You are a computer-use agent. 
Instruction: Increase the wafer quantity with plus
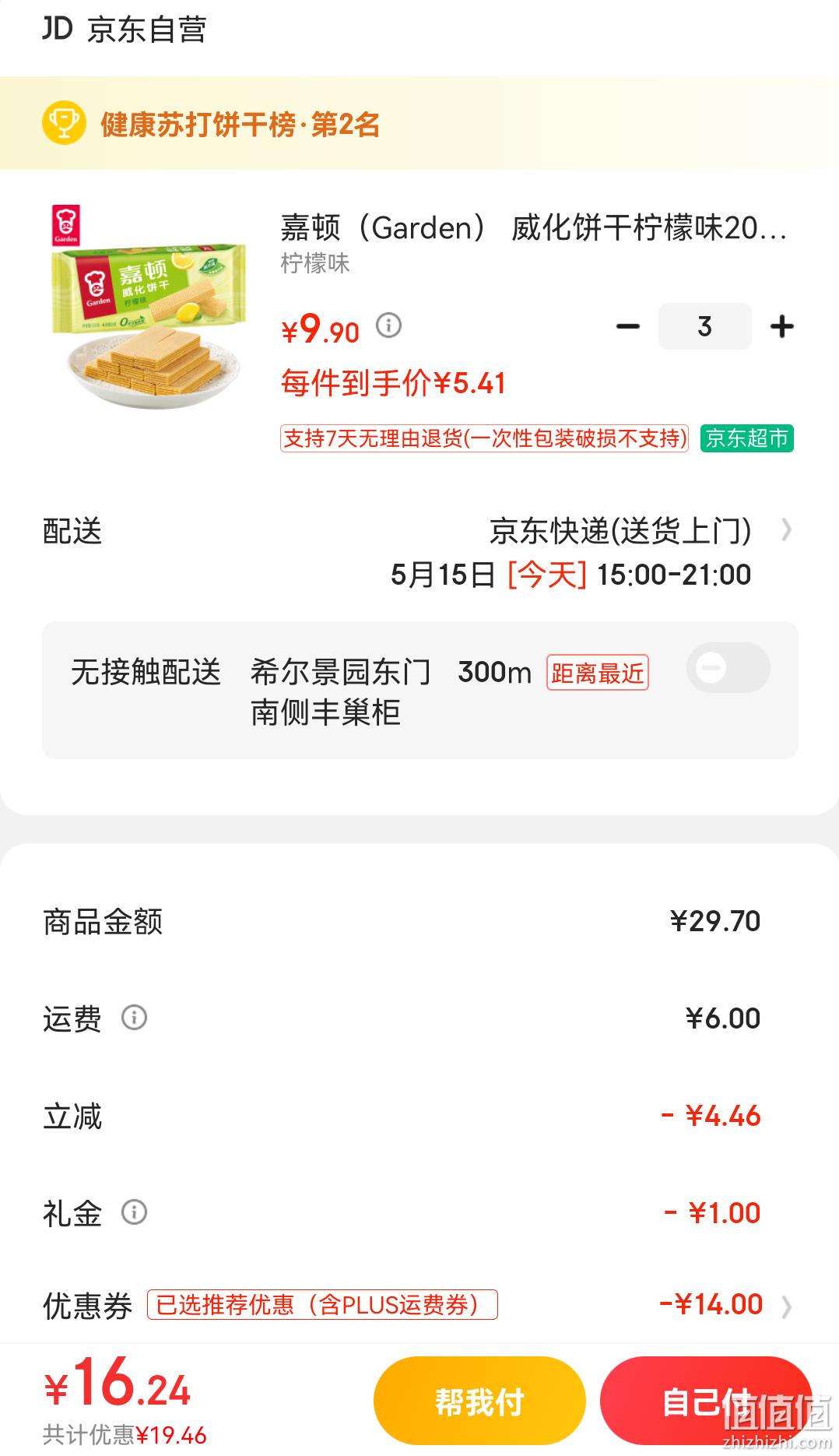pos(781,326)
